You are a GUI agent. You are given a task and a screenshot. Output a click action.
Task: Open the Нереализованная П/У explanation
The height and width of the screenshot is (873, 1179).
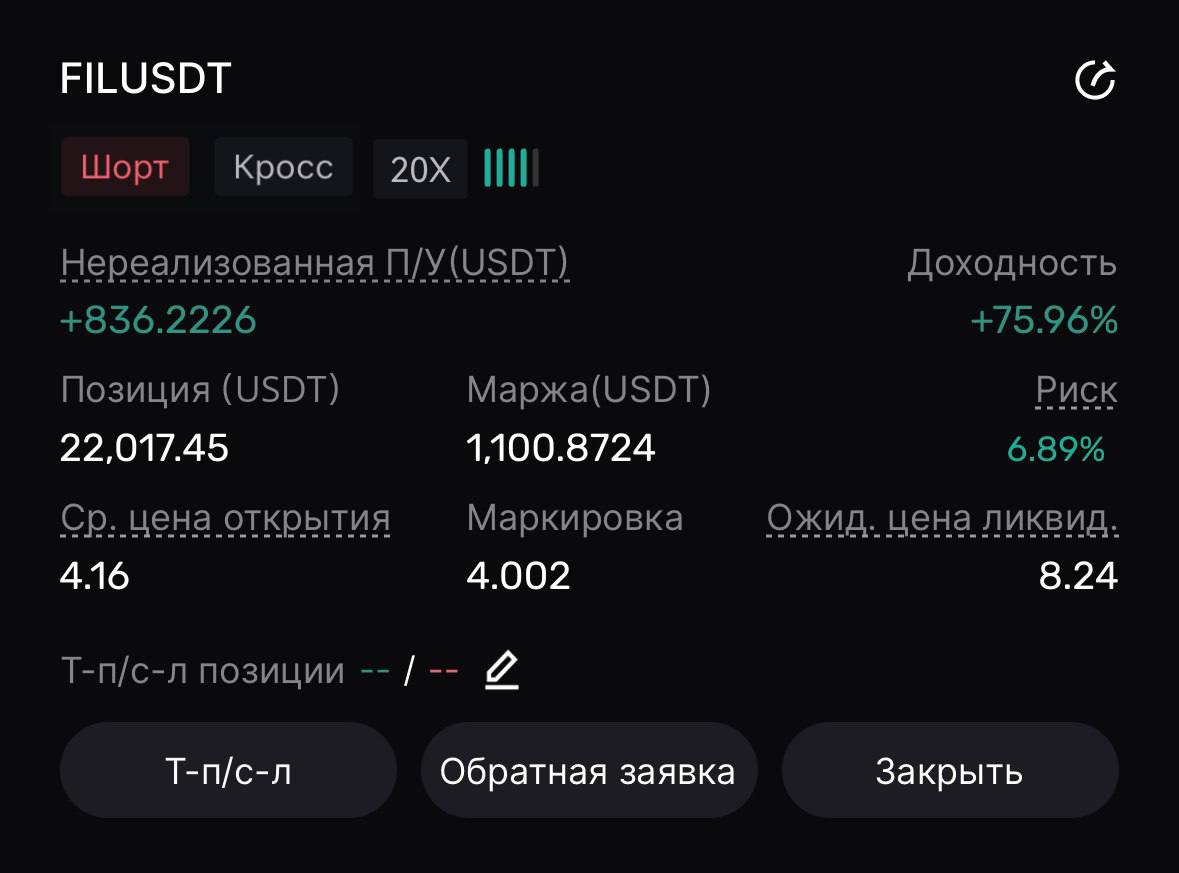[315, 263]
